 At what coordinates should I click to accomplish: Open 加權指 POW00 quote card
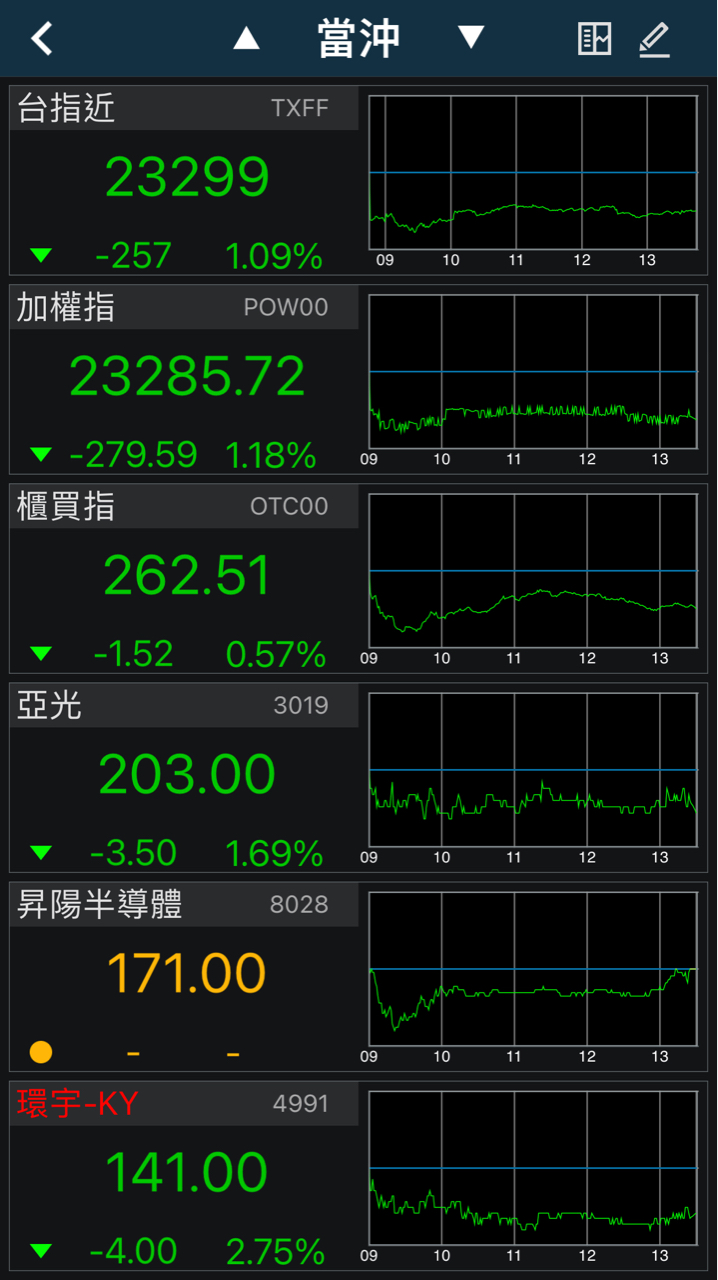(186, 379)
